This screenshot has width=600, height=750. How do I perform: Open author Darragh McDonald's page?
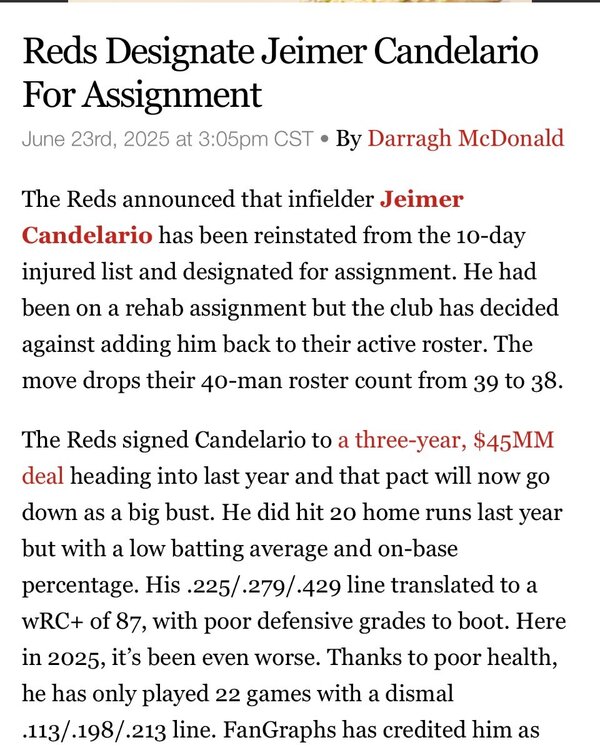point(465,138)
